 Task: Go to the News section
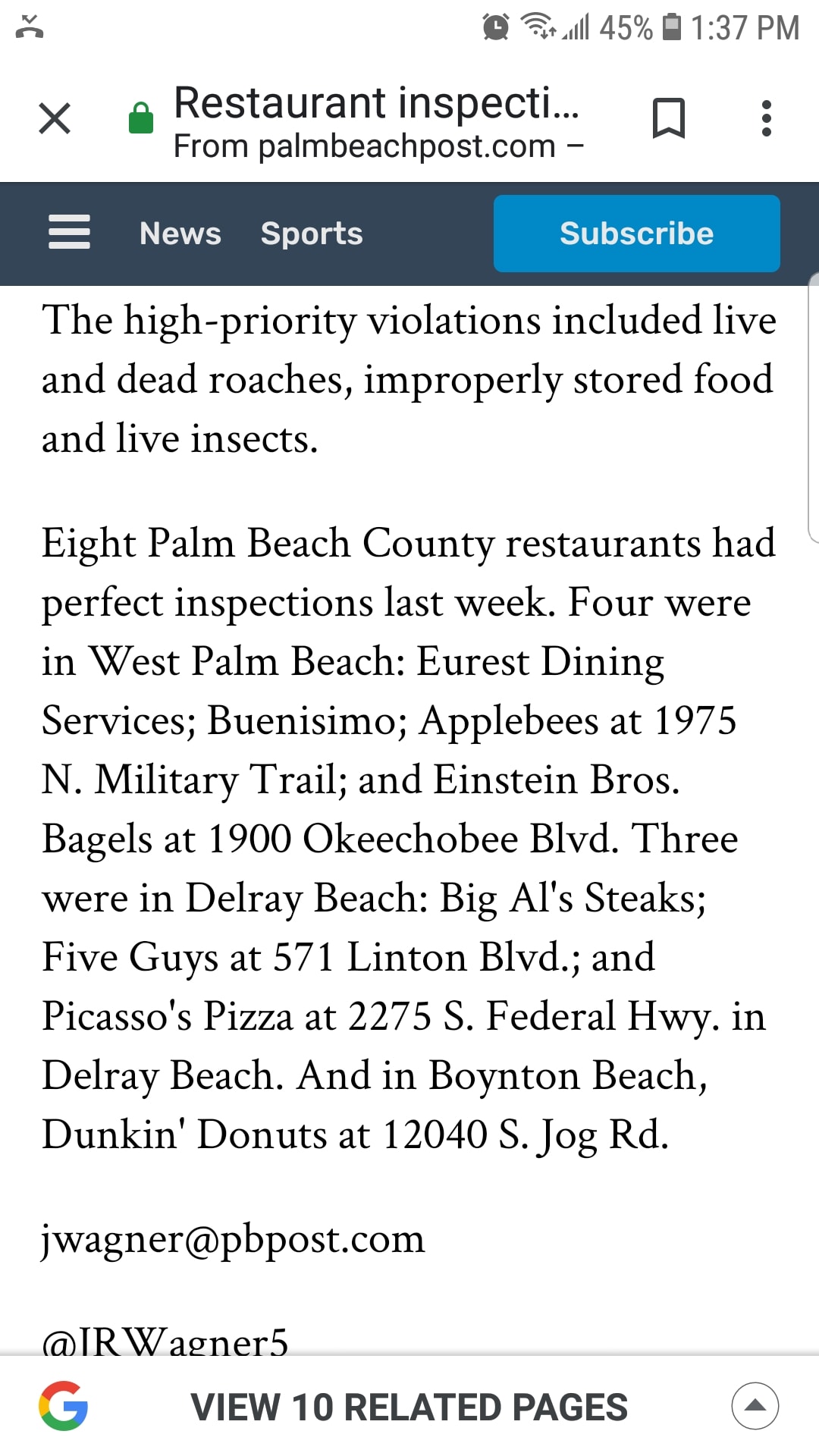(180, 234)
